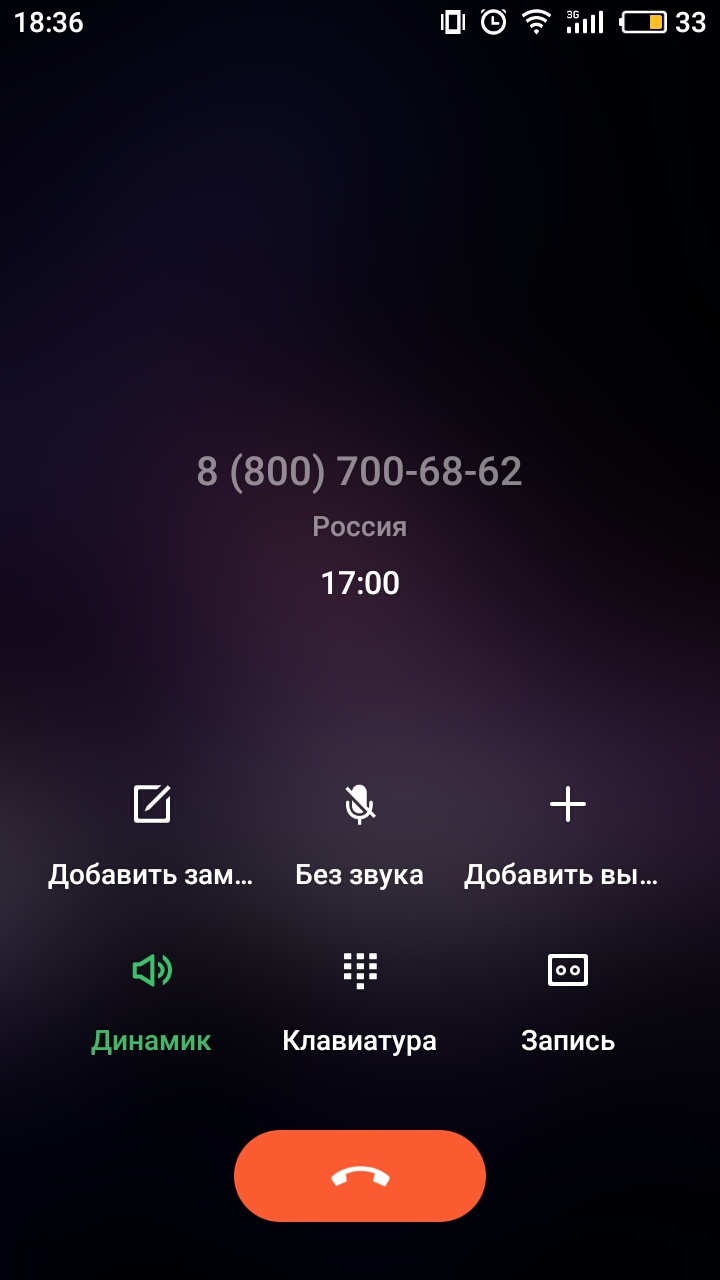End the call with the red button
The image size is (720, 1280).
360,1176
